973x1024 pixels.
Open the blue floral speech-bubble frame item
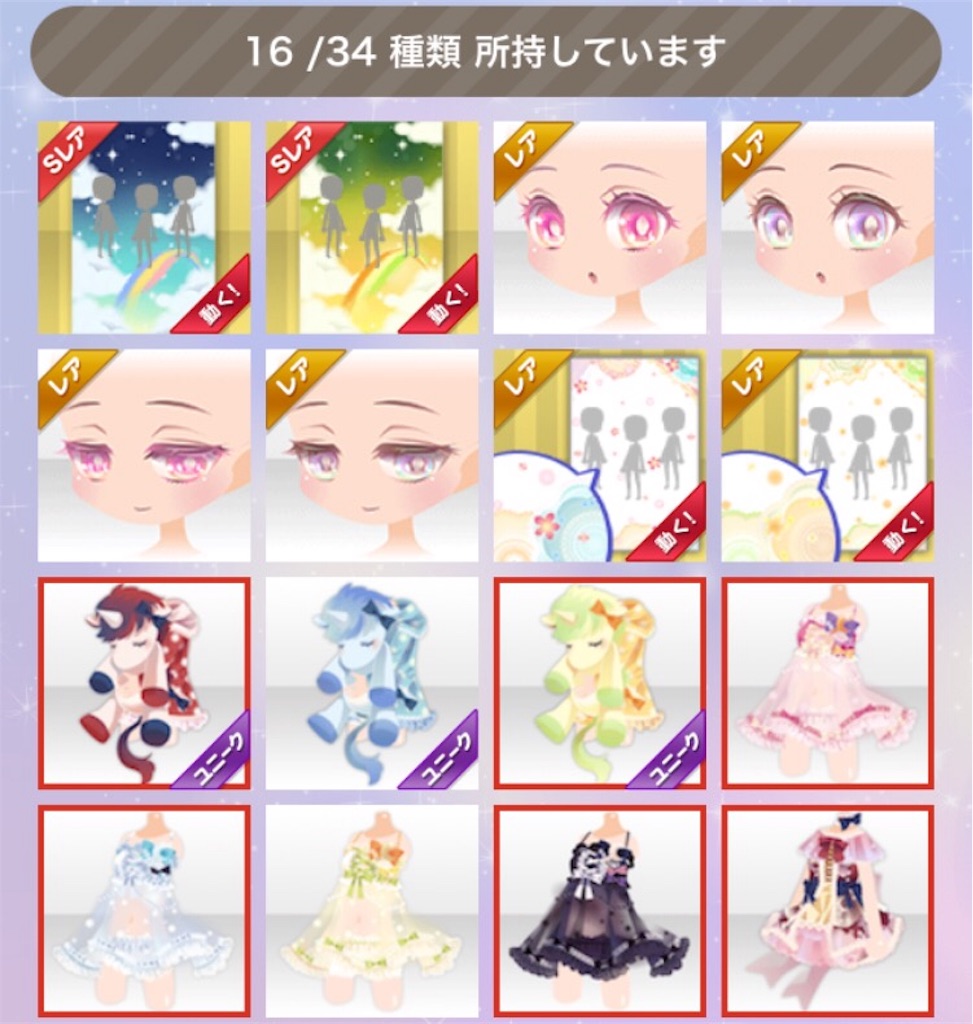tap(600, 455)
